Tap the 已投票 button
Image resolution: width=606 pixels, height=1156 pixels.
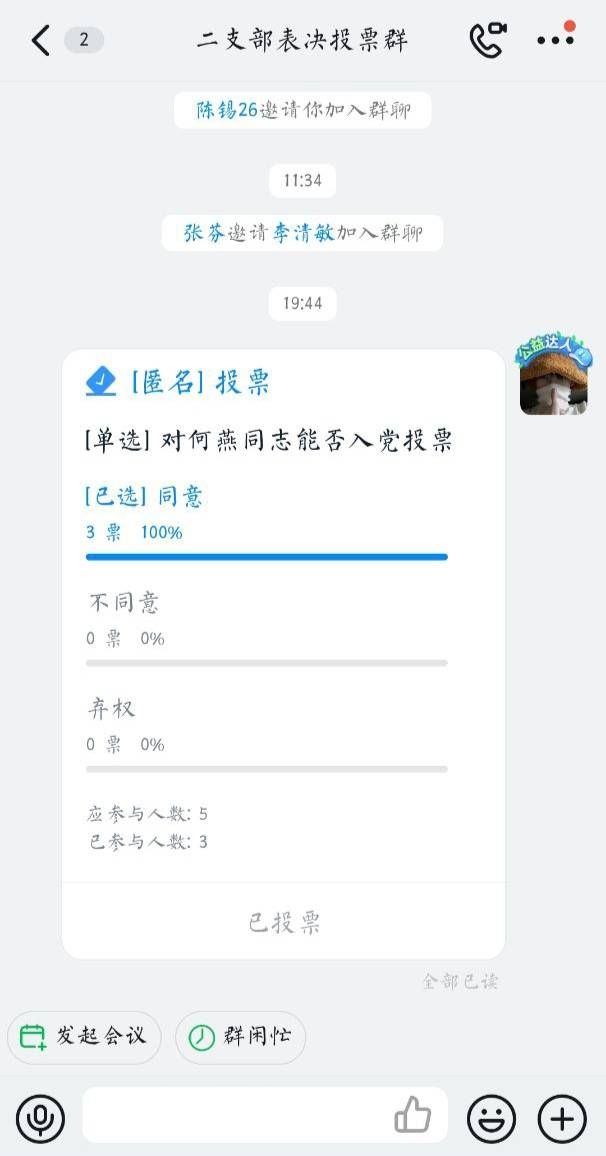(x=284, y=922)
